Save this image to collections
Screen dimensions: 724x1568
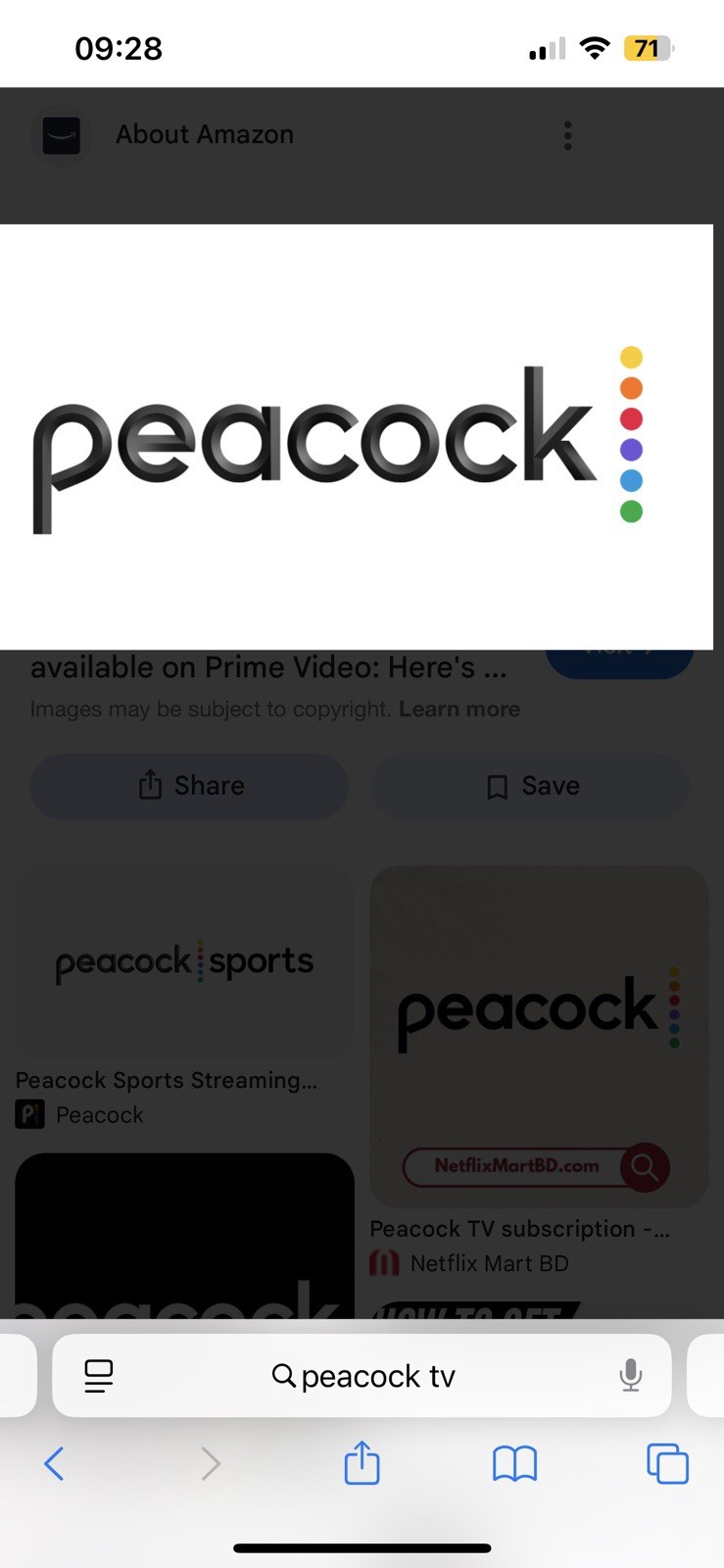tap(532, 786)
